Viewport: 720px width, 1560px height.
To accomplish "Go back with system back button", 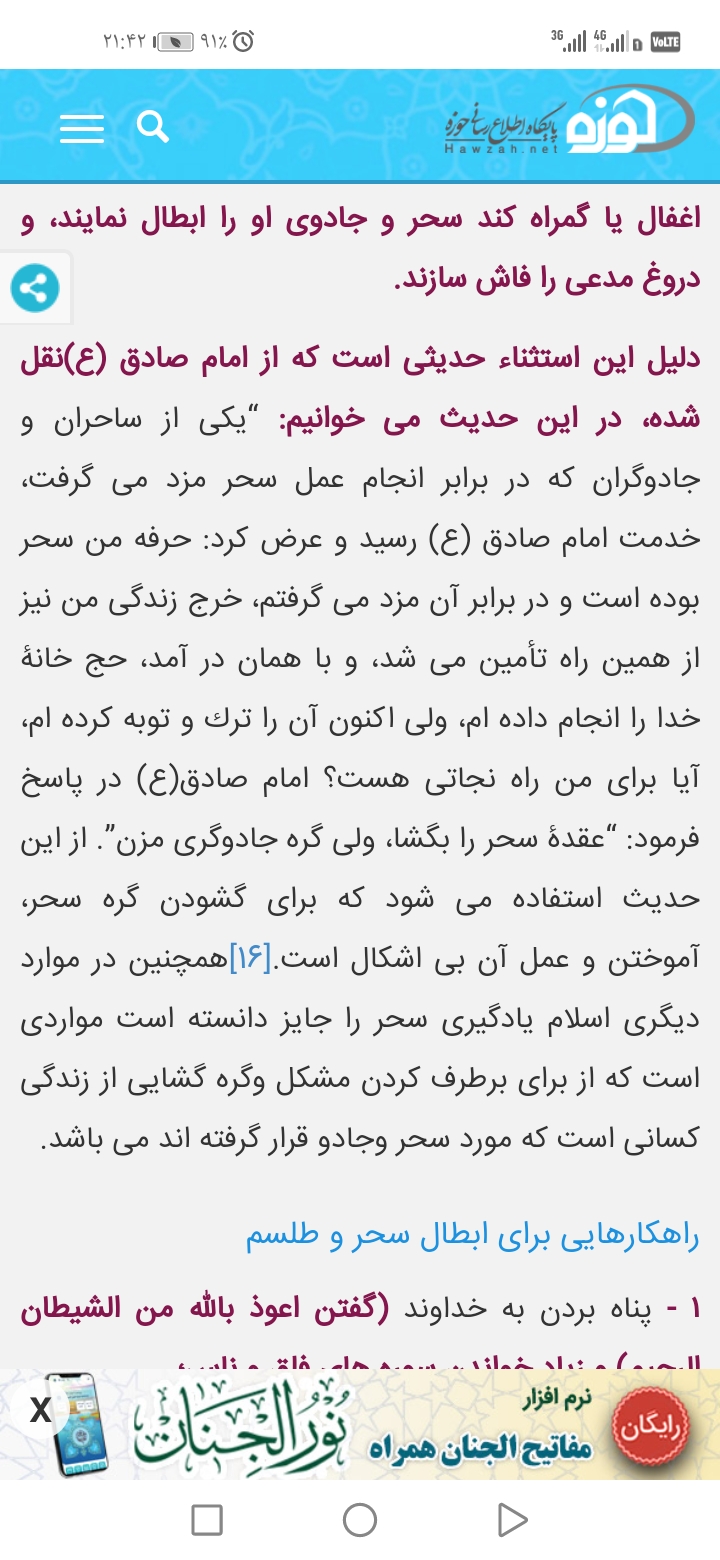I will tap(512, 1520).
